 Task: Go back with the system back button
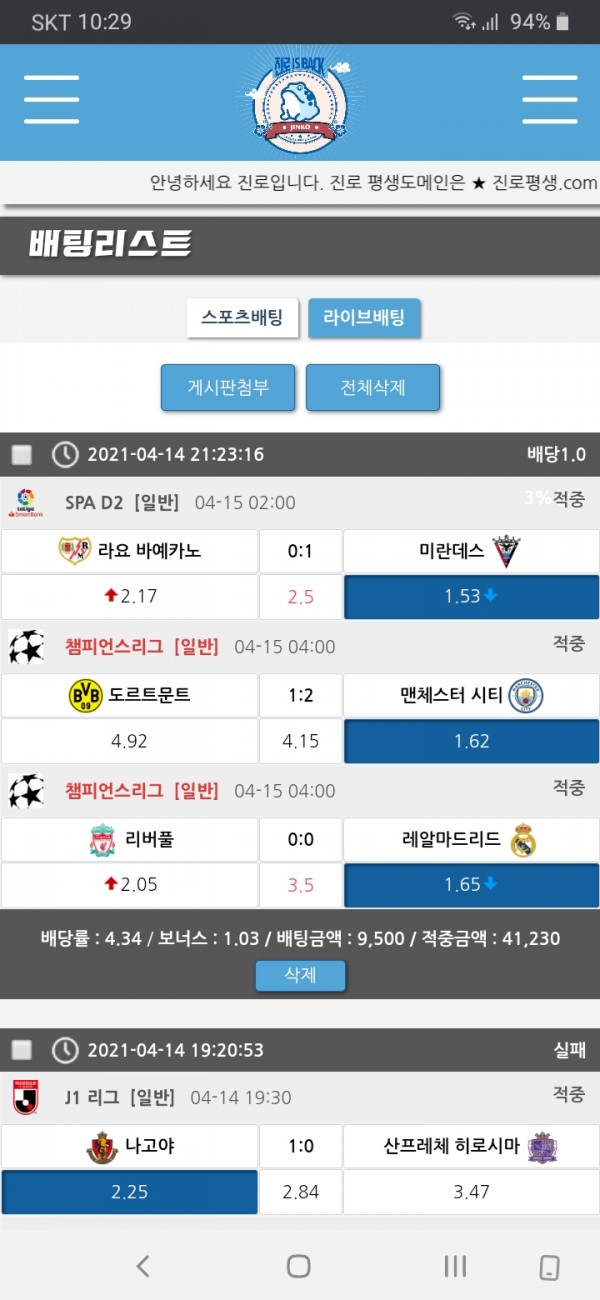(142, 1266)
